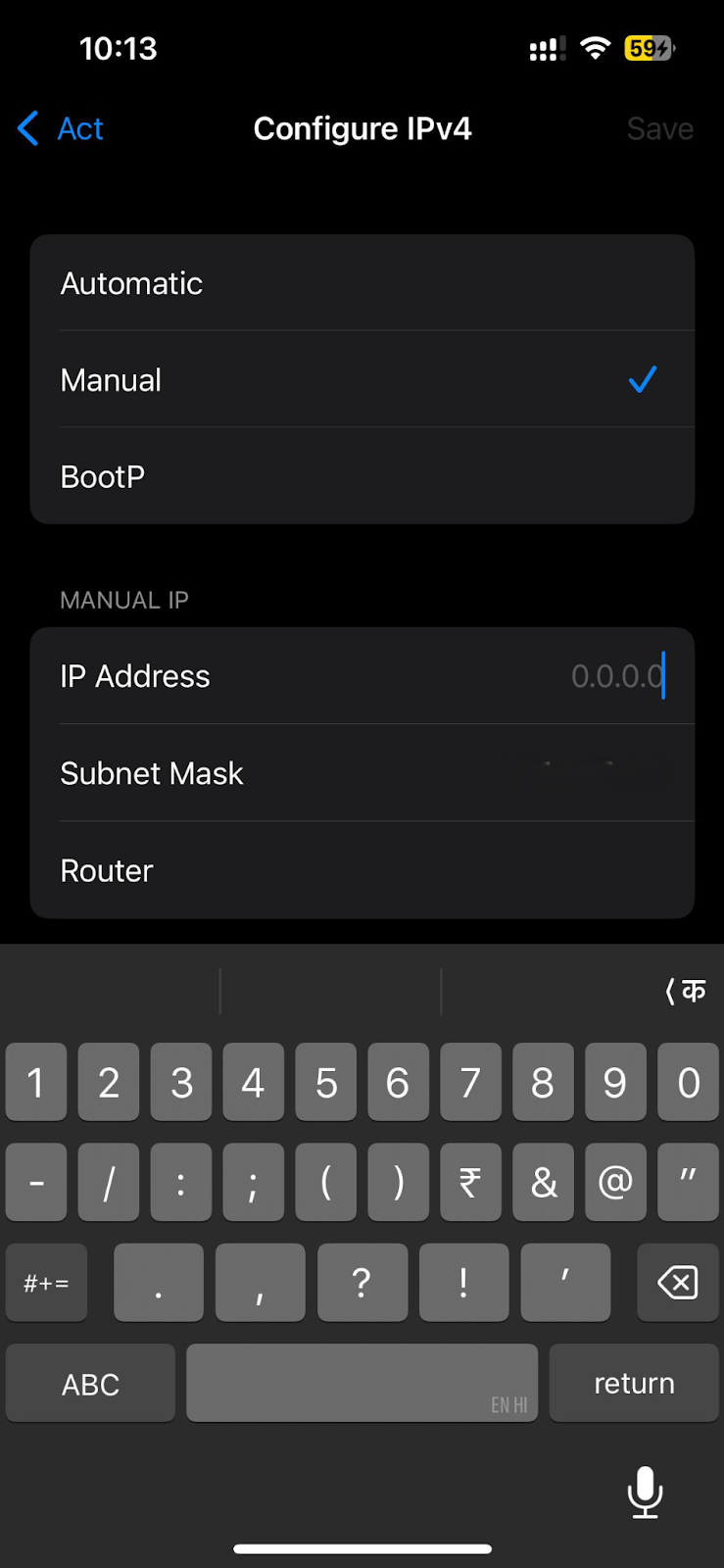Image resolution: width=724 pixels, height=1568 pixels.
Task: Switch to Hindi keyboard suggestion
Action: 685,991
